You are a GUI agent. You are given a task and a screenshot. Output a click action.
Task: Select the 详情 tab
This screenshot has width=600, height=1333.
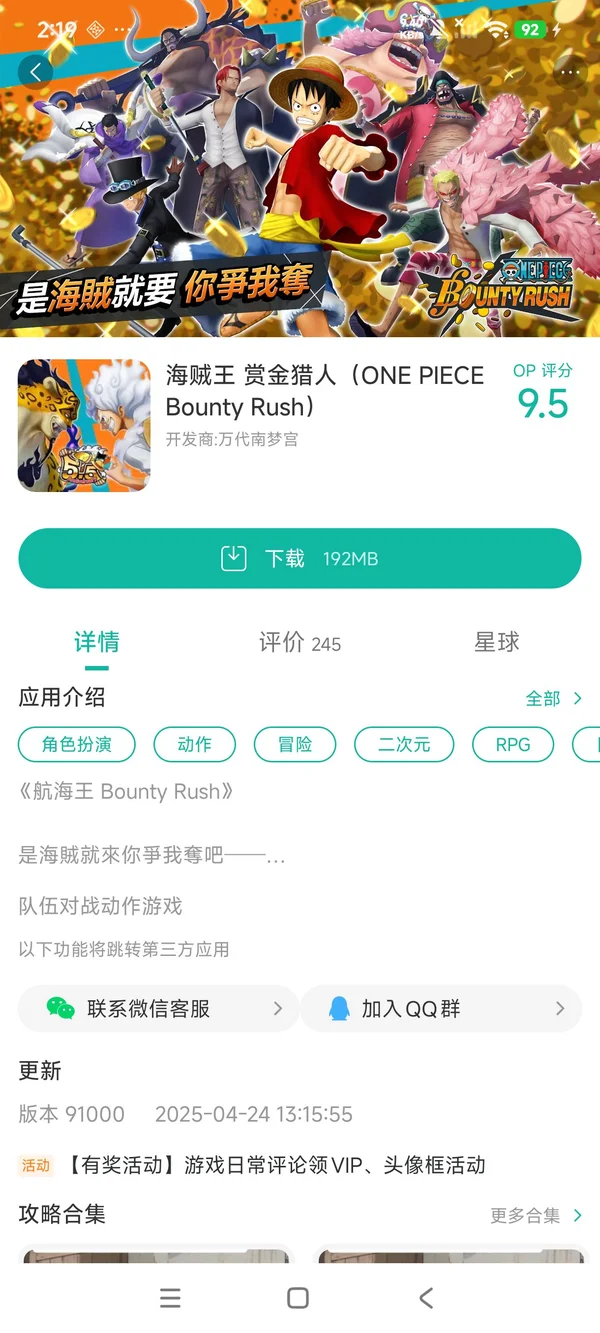97,642
